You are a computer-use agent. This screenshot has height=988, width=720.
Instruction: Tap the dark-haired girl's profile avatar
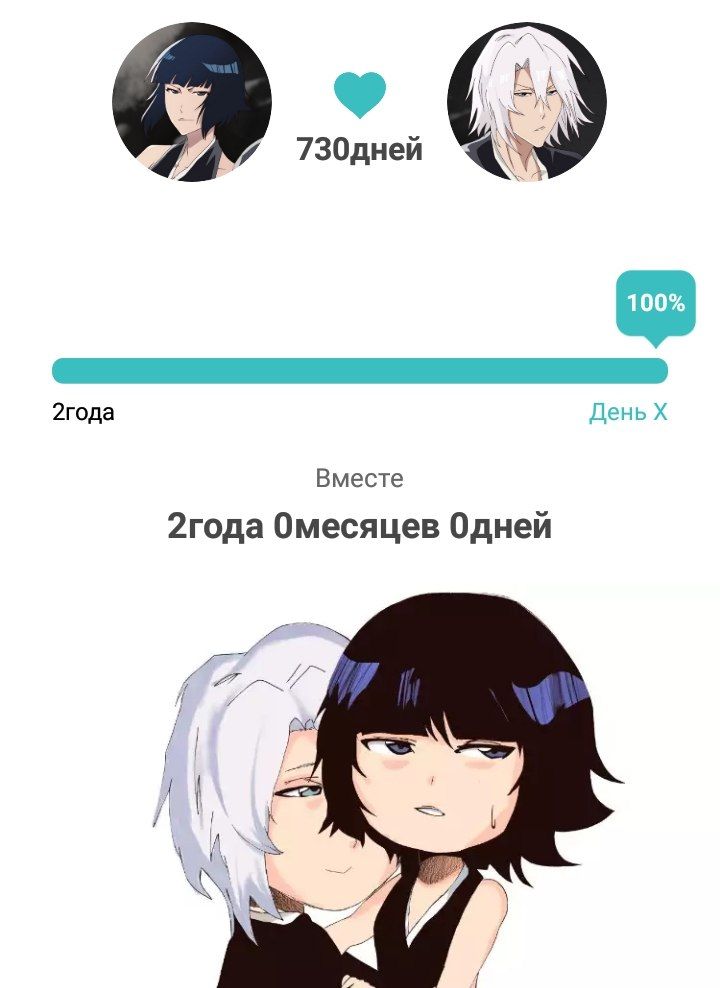[x=192, y=101]
